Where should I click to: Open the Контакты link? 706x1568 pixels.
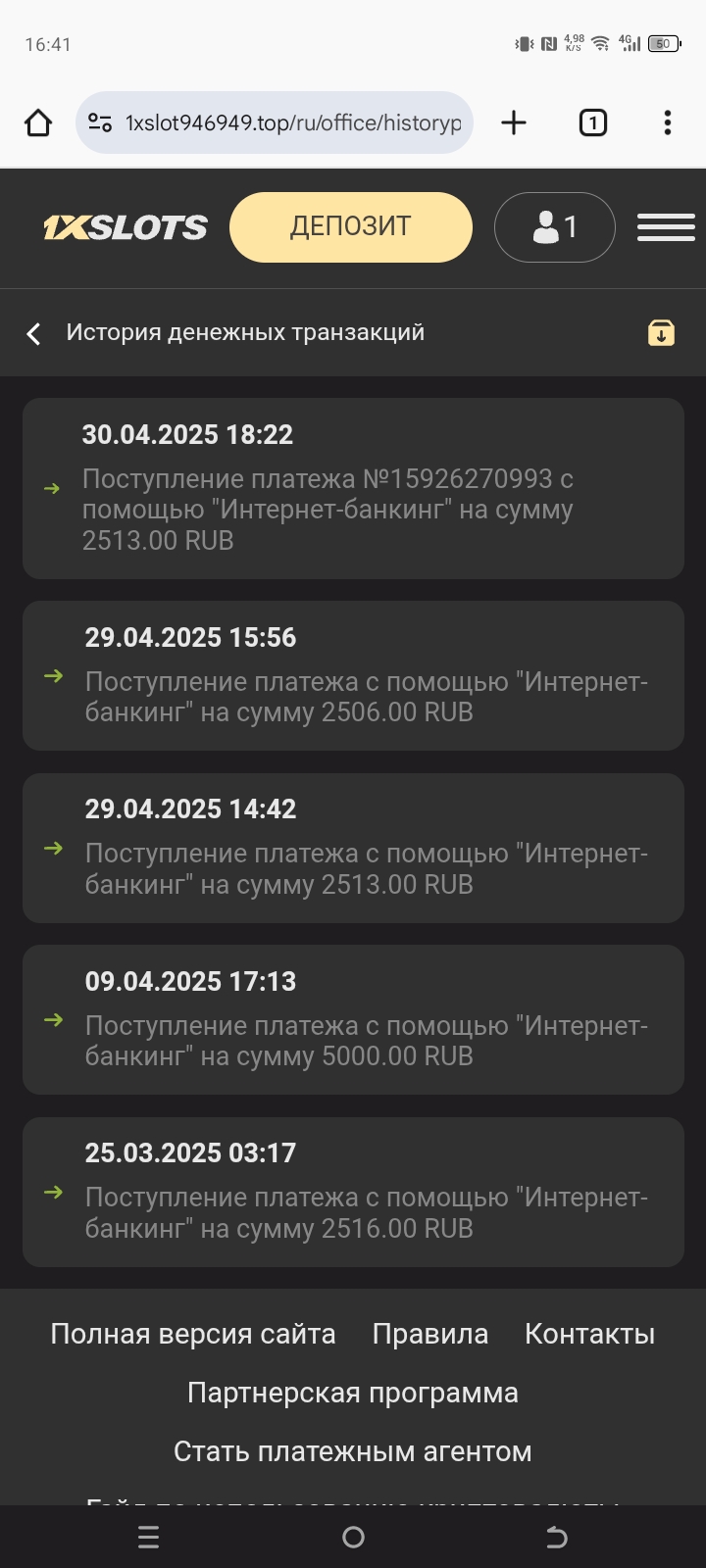(589, 1334)
